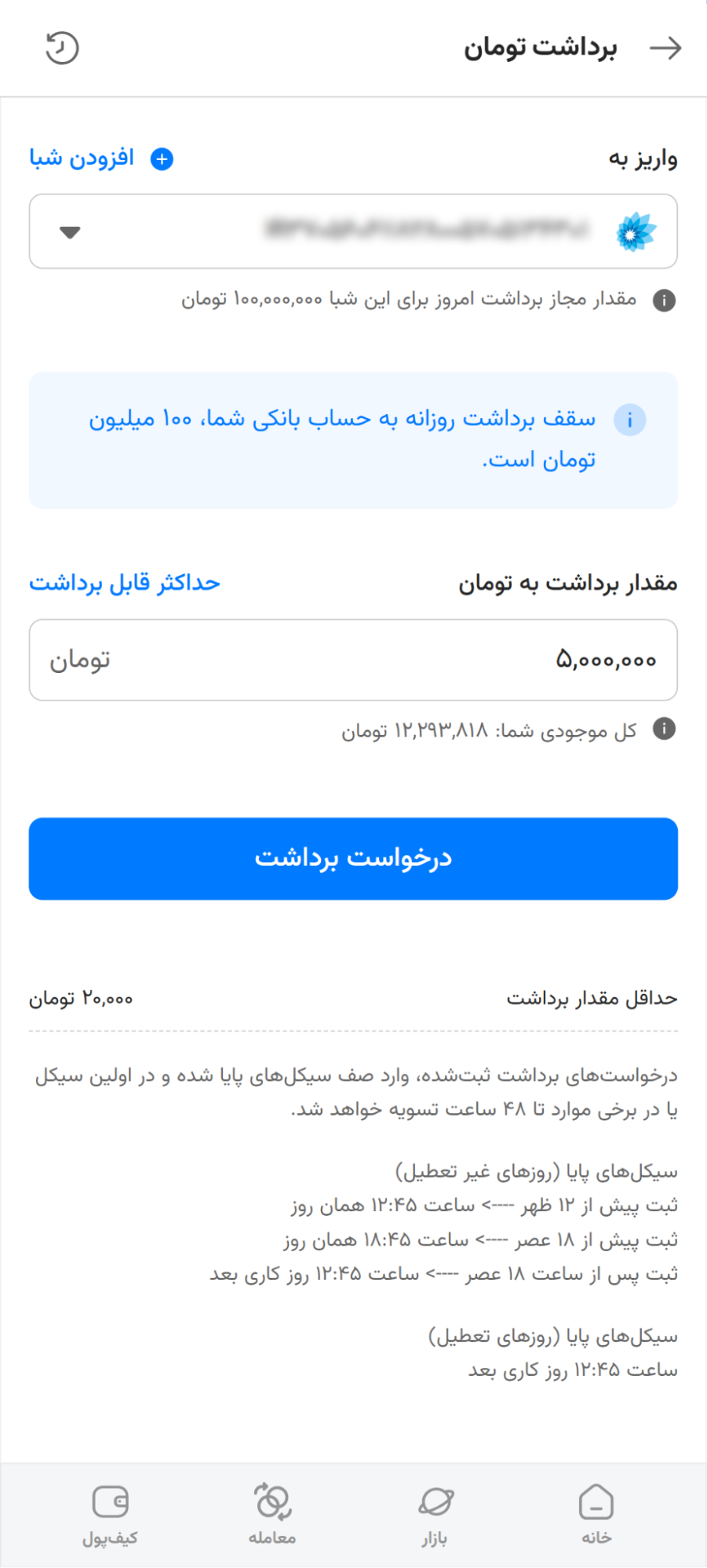Edit the withdrawal amount field in Toman
This screenshot has height=1568, width=707.
(x=353, y=660)
